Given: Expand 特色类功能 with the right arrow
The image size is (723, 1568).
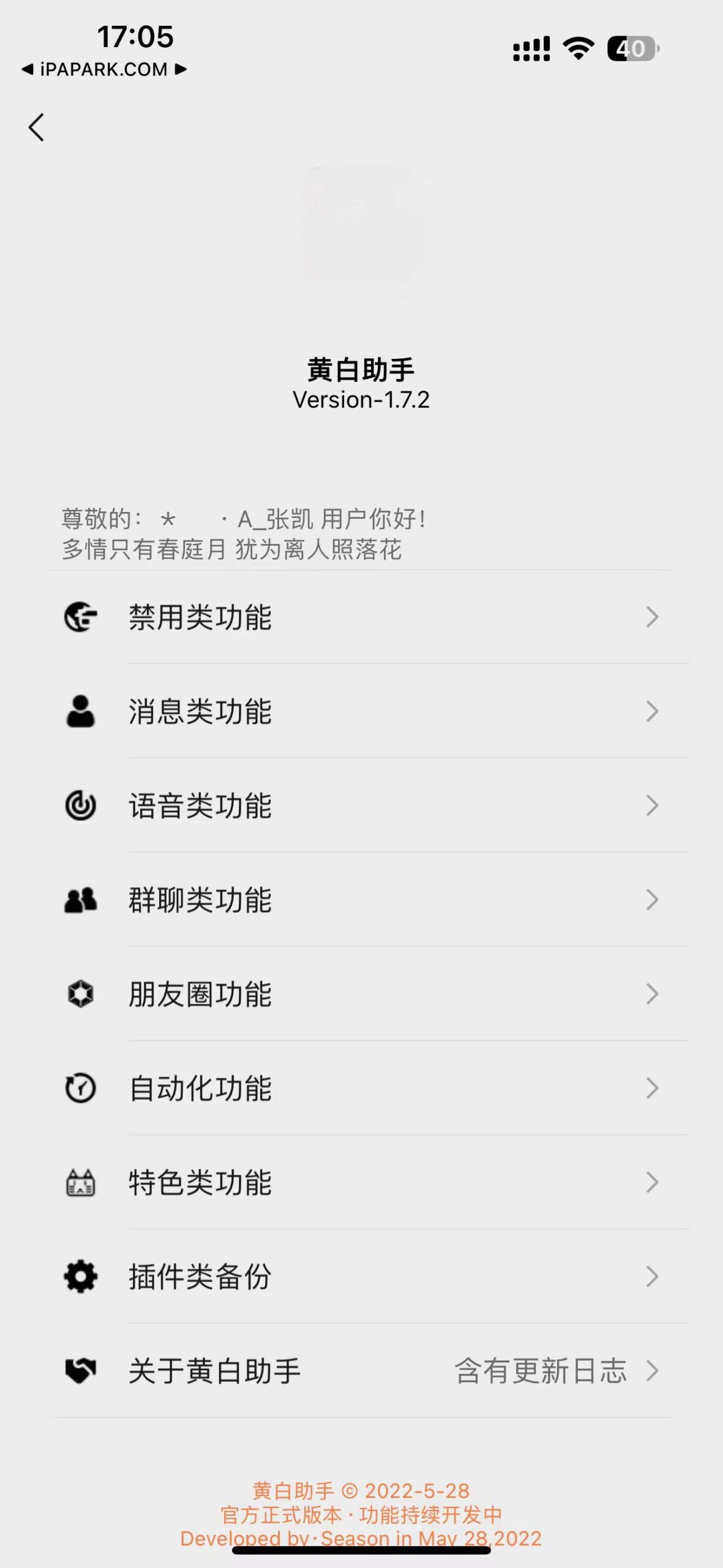Looking at the screenshot, I should click(x=653, y=1182).
